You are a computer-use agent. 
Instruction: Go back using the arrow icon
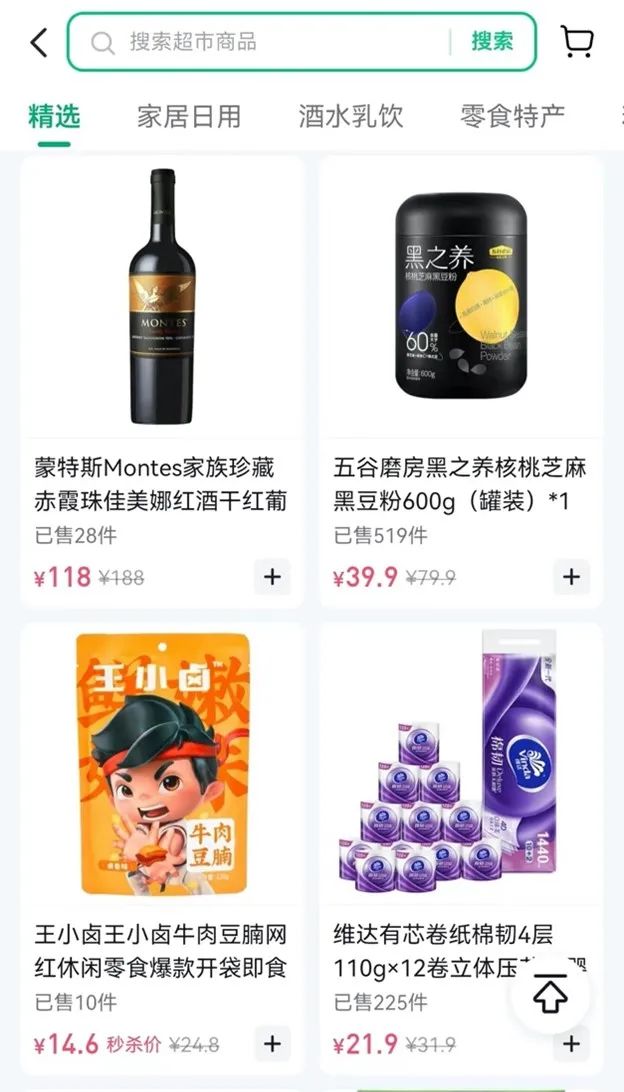click(x=39, y=42)
